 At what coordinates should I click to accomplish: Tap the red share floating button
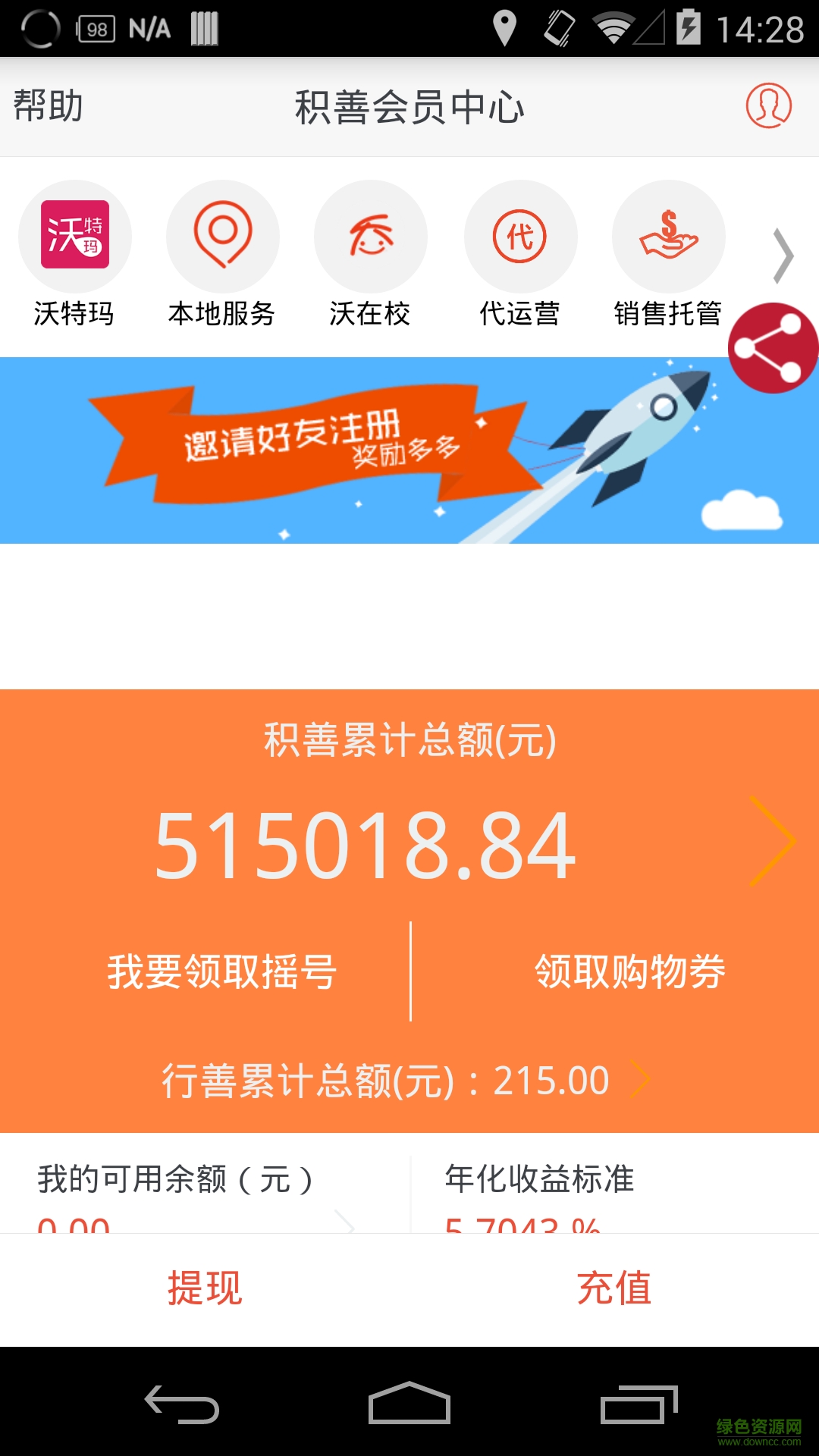tap(772, 348)
